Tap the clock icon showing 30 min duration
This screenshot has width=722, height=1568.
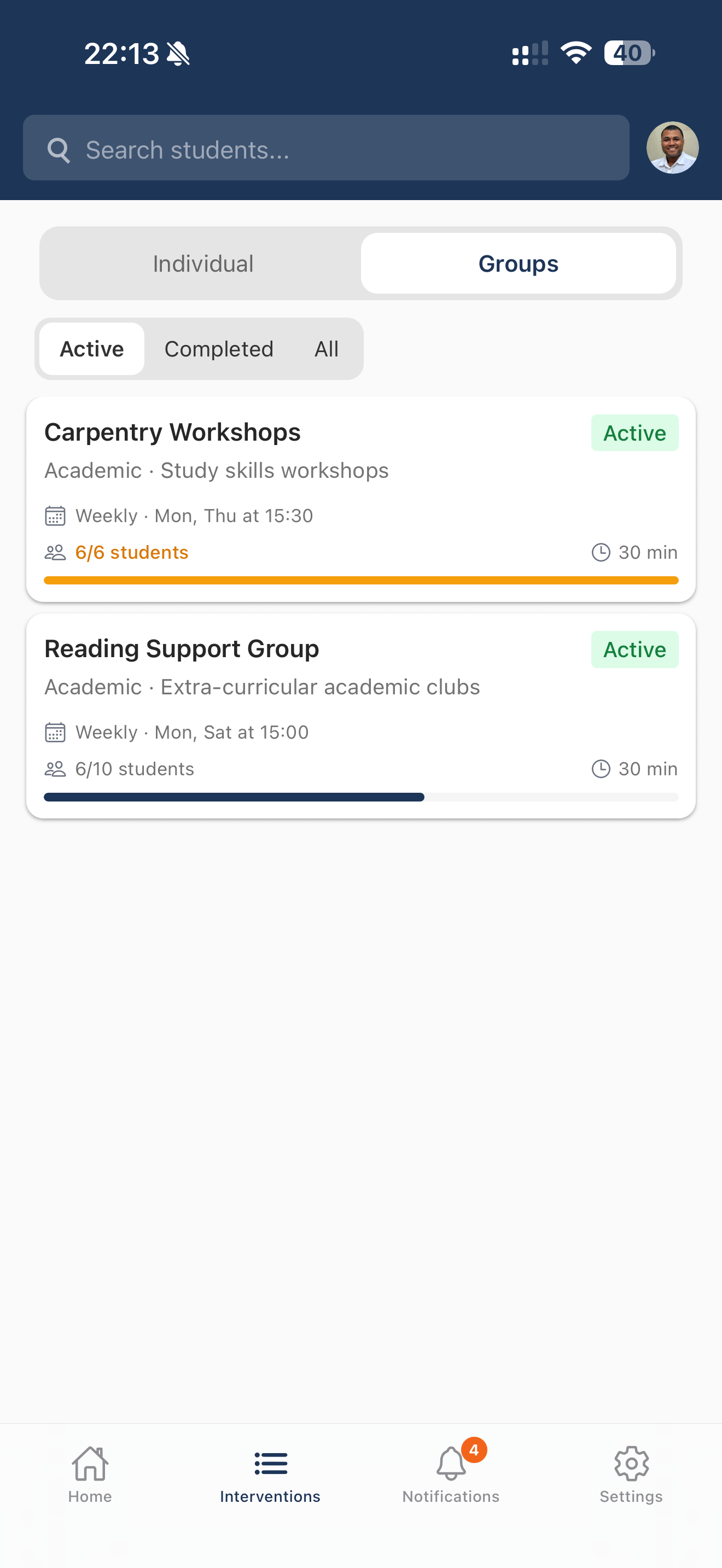click(602, 552)
